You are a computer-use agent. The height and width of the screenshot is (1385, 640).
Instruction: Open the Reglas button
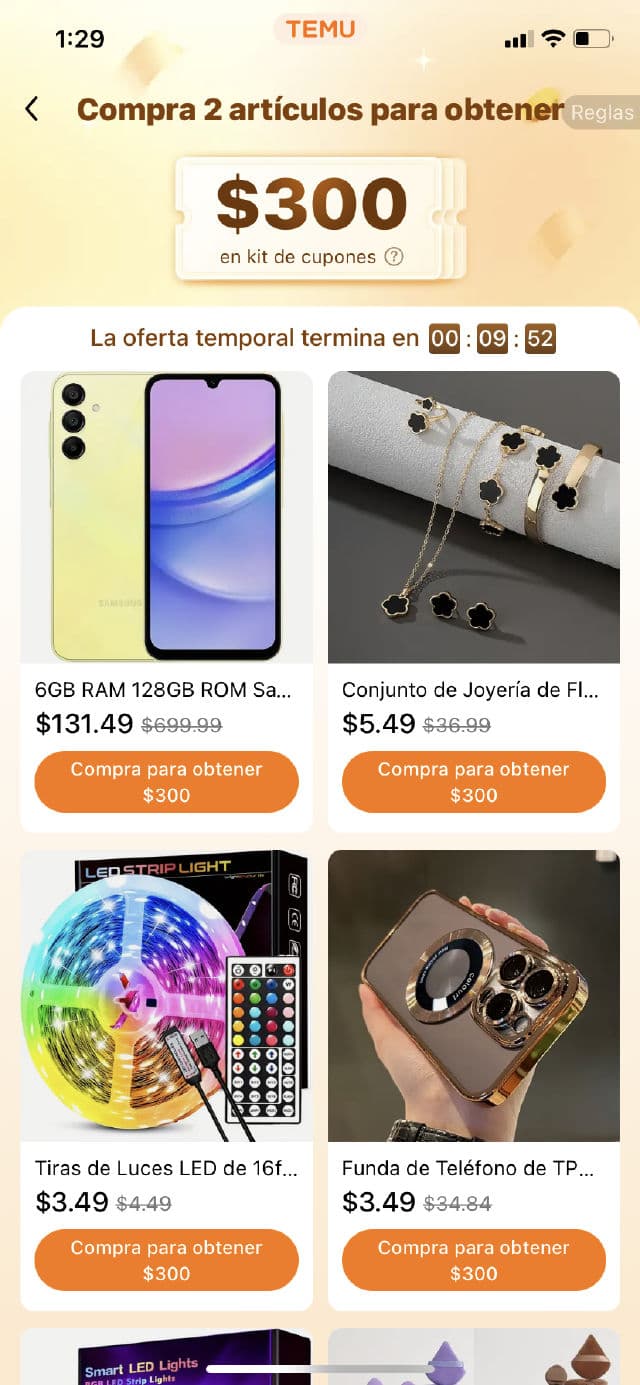(602, 113)
